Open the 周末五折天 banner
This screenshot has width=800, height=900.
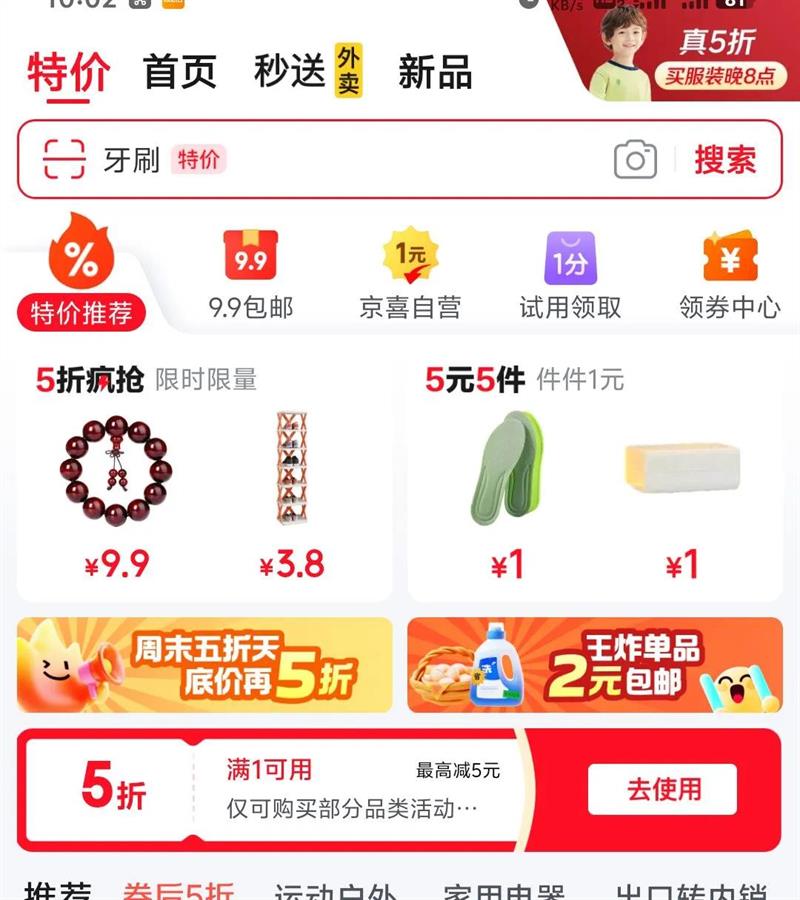[x=205, y=665]
